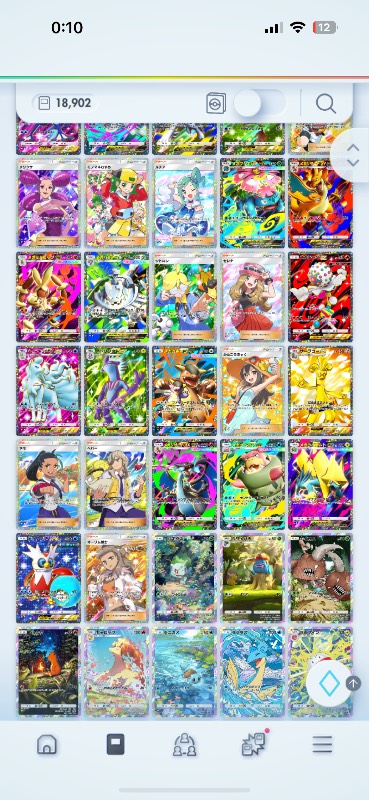Open the Charmander night campfire card
This screenshot has width=369, height=800.
[48, 672]
